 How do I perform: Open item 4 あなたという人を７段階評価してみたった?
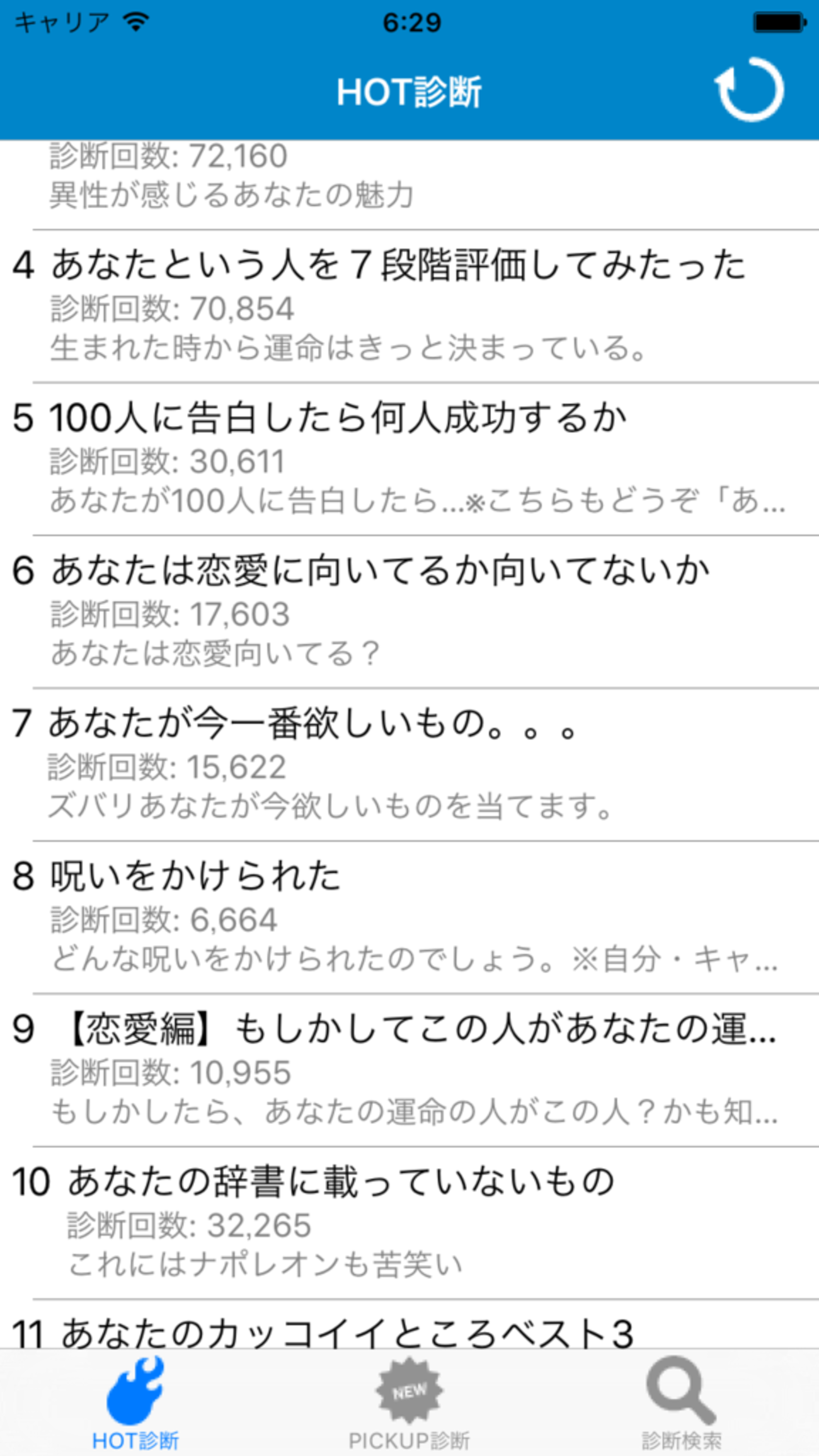tap(409, 306)
